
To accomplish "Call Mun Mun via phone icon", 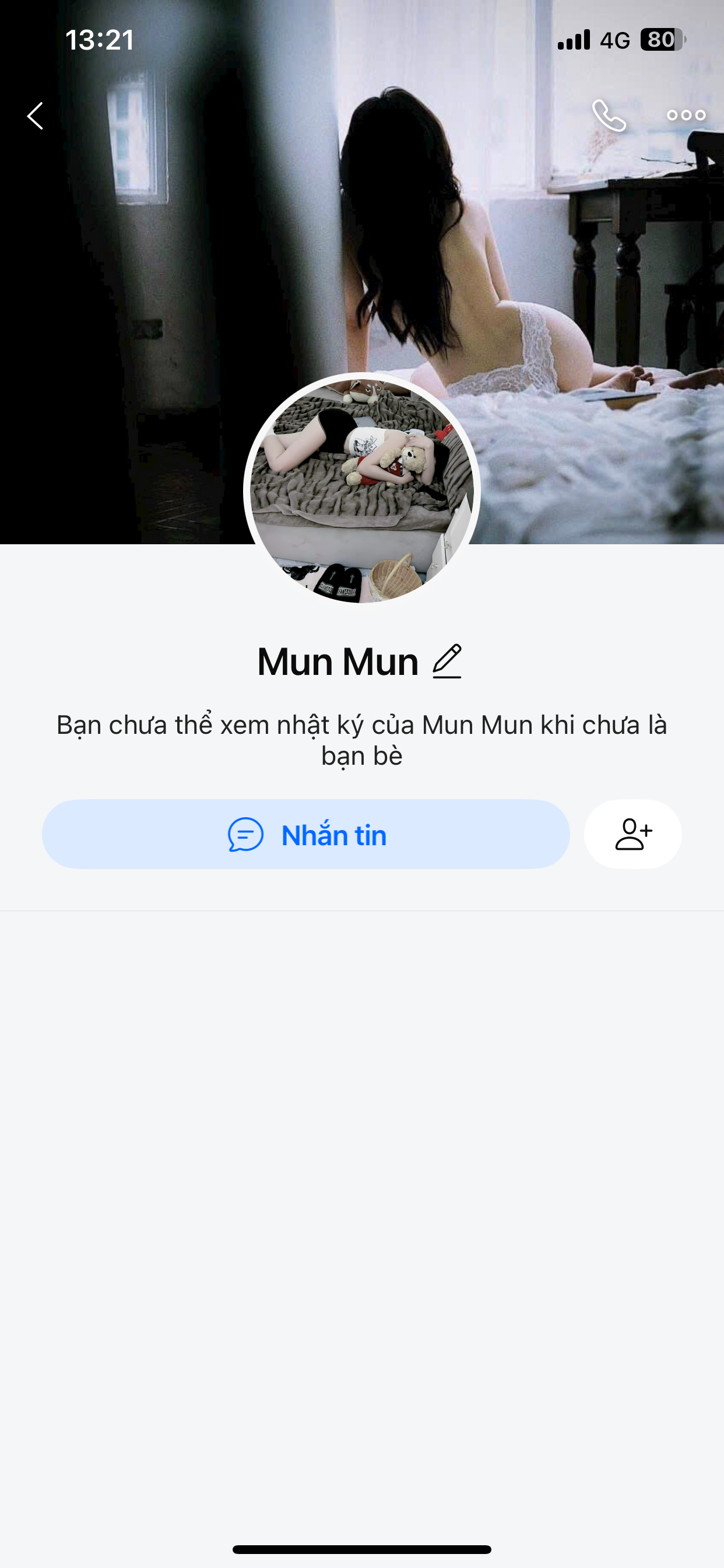I will (609, 116).
